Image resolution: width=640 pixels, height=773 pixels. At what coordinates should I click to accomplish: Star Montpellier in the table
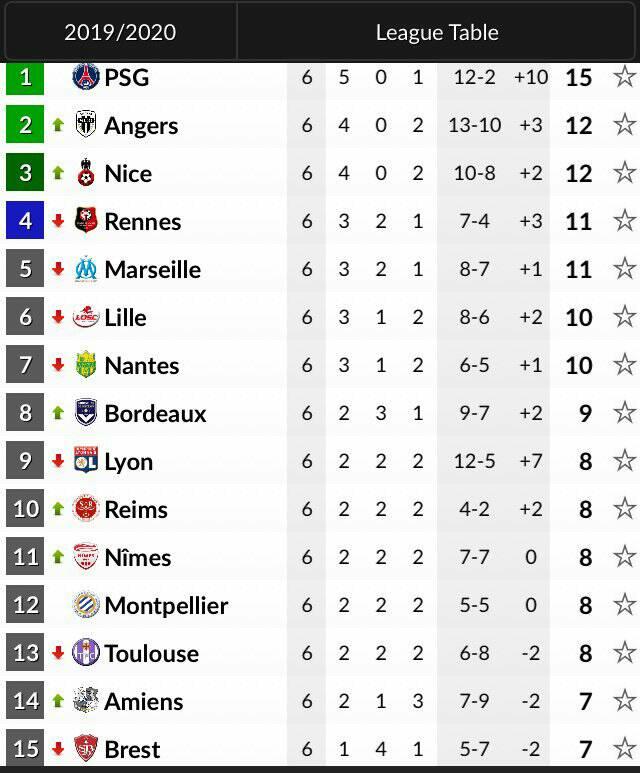[624, 604]
